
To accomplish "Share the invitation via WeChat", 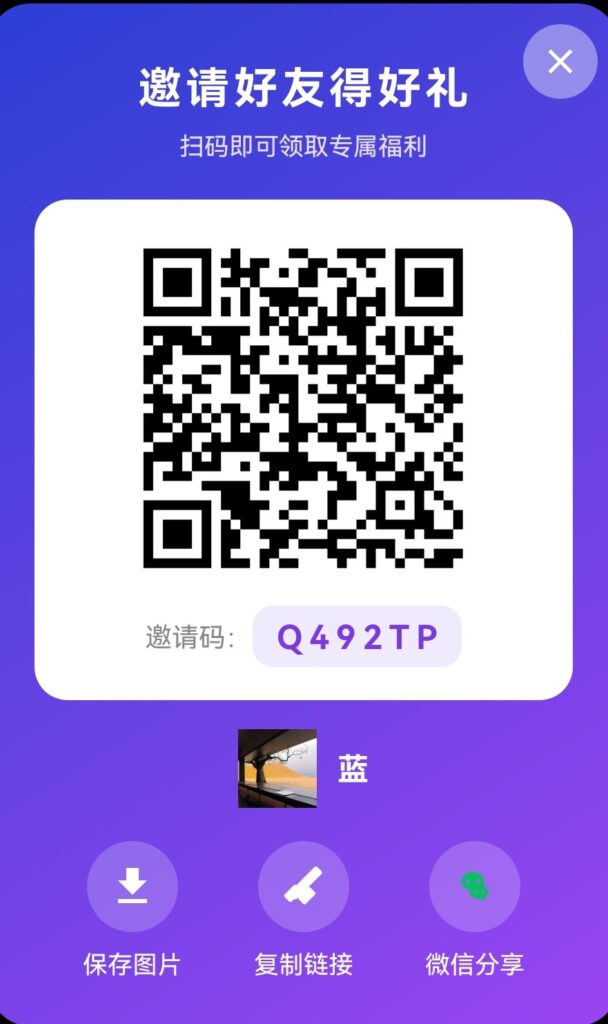I will tap(475, 886).
